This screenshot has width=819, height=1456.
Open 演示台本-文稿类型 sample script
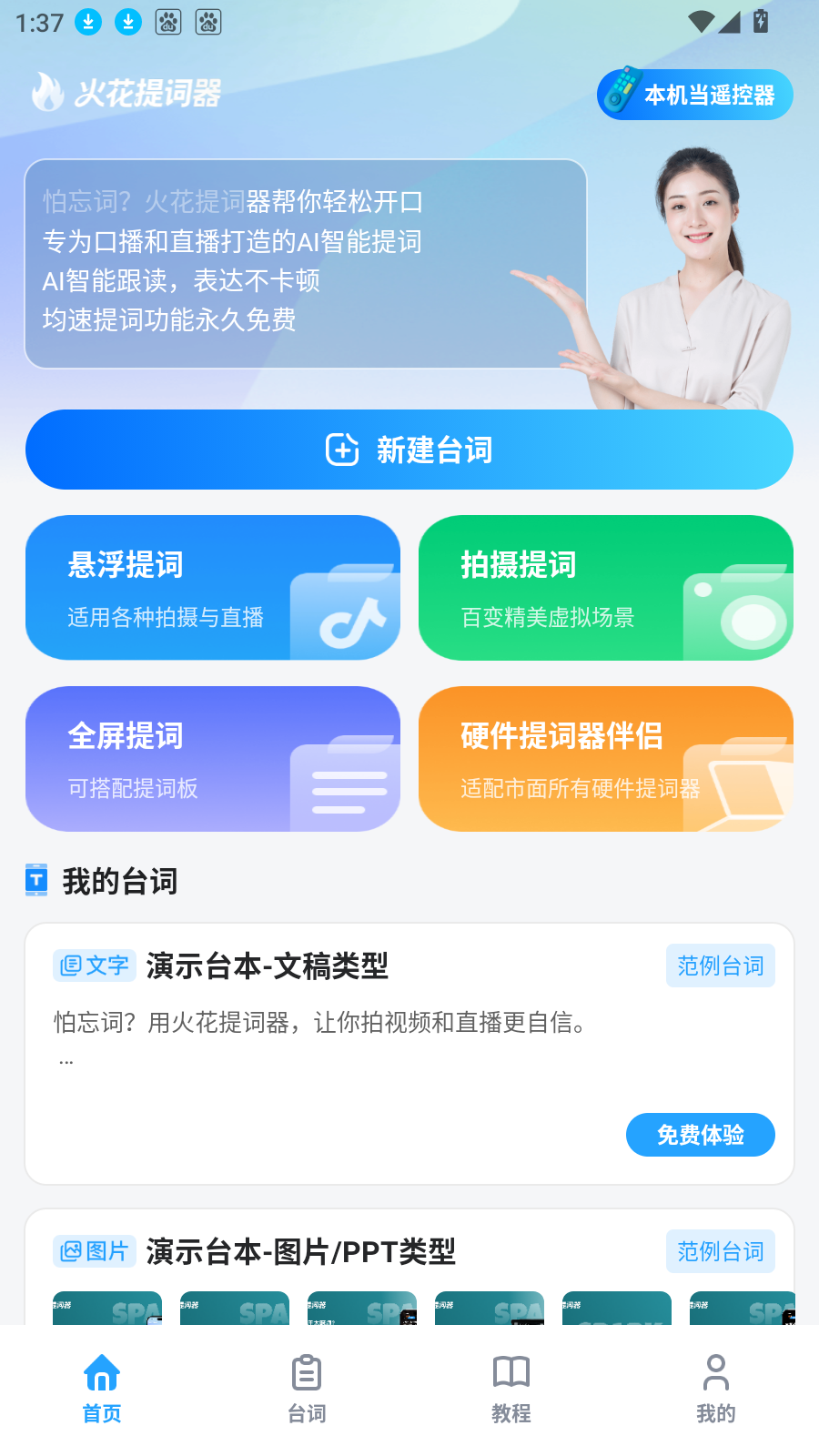[267, 968]
